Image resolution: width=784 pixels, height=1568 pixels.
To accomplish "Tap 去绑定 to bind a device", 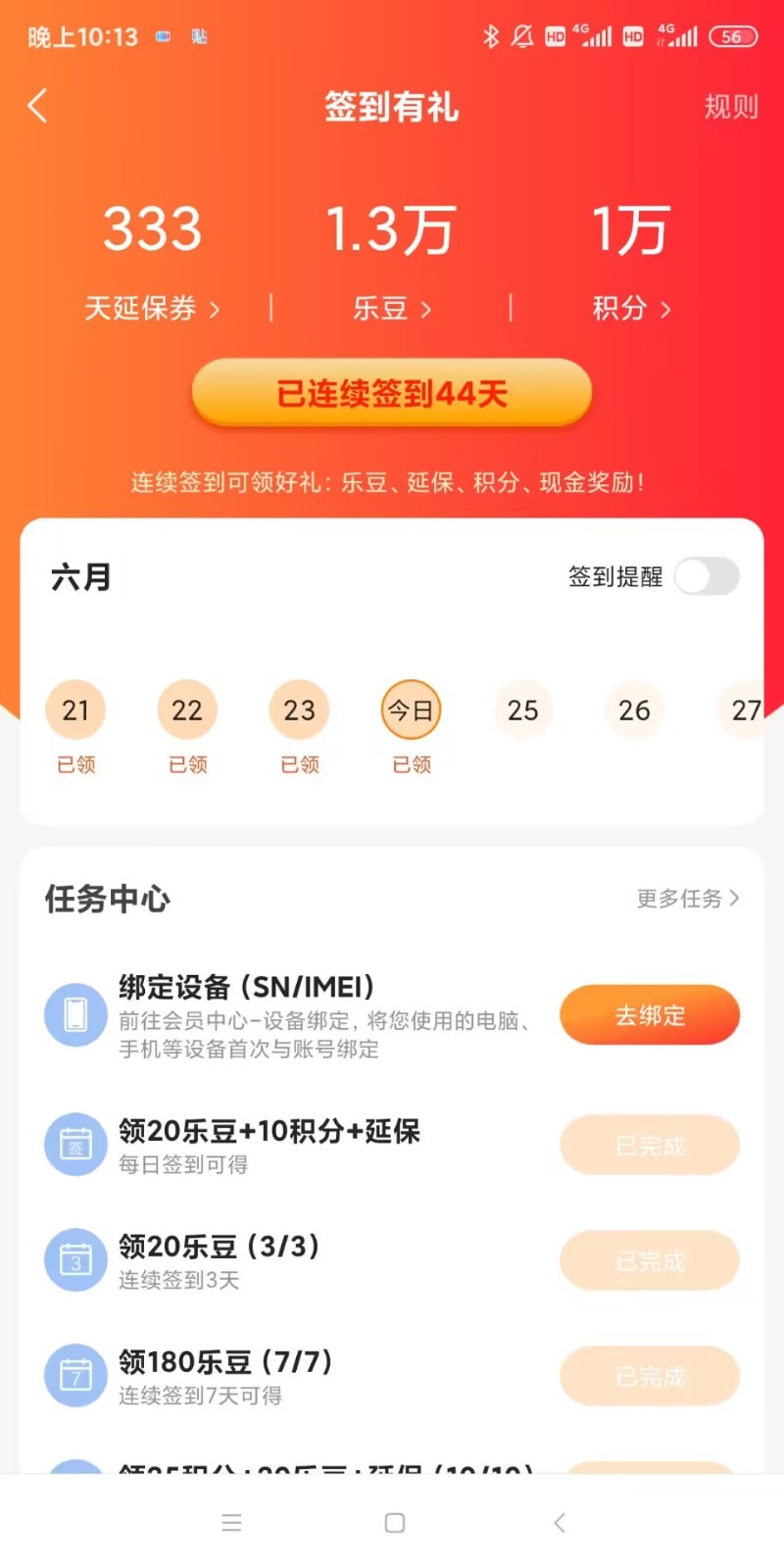I will (x=649, y=1015).
